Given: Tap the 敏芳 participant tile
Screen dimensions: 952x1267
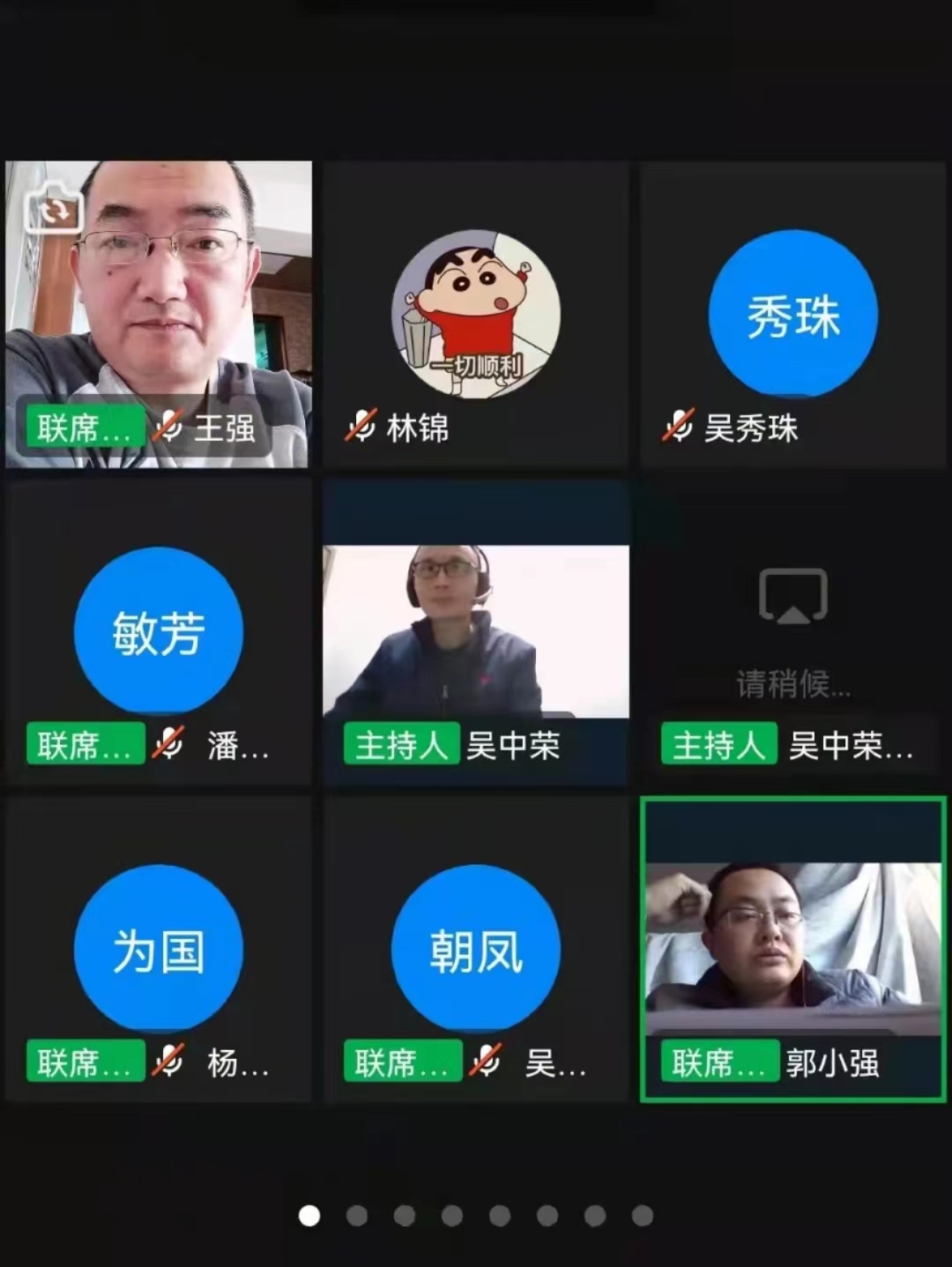Looking at the screenshot, I should tap(159, 631).
